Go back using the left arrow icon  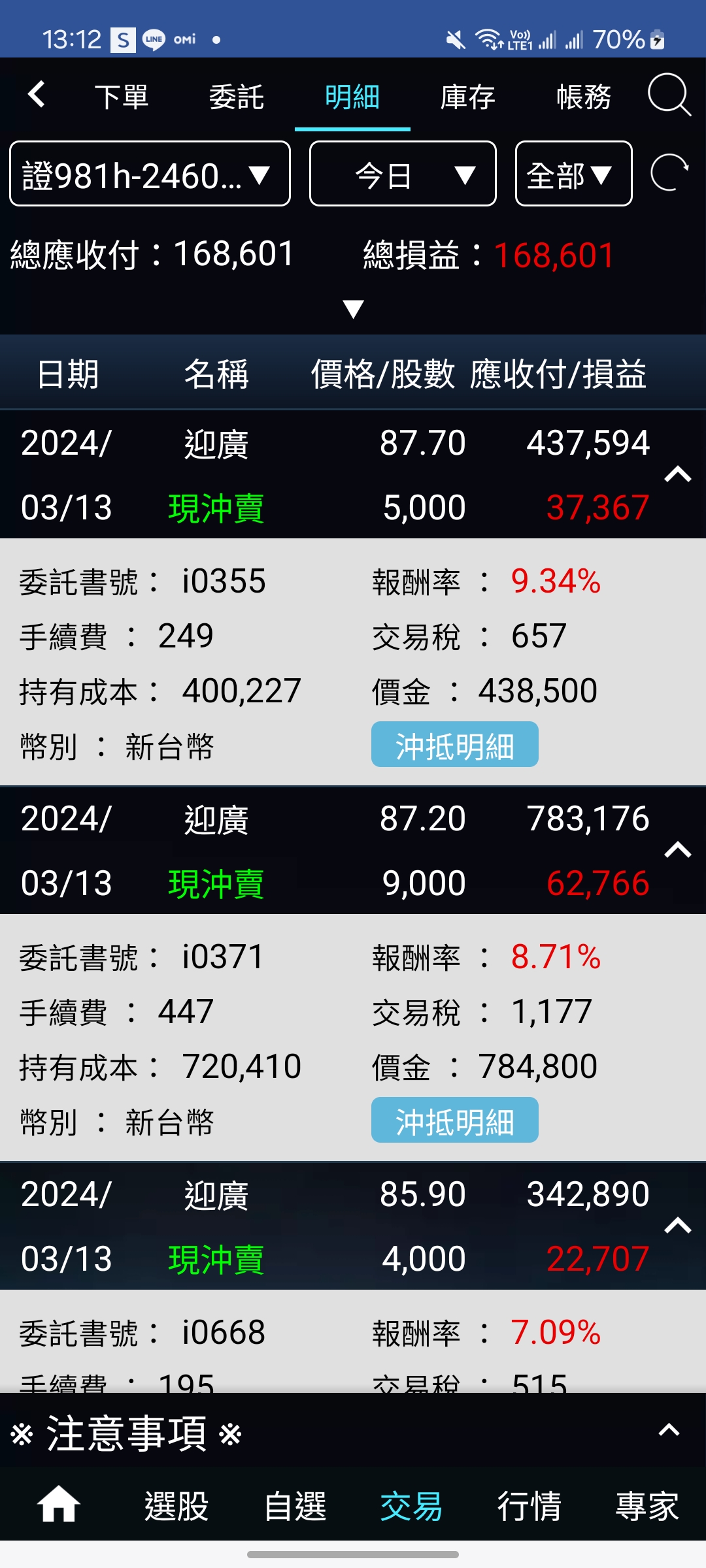pyautogui.click(x=36, y=95)
